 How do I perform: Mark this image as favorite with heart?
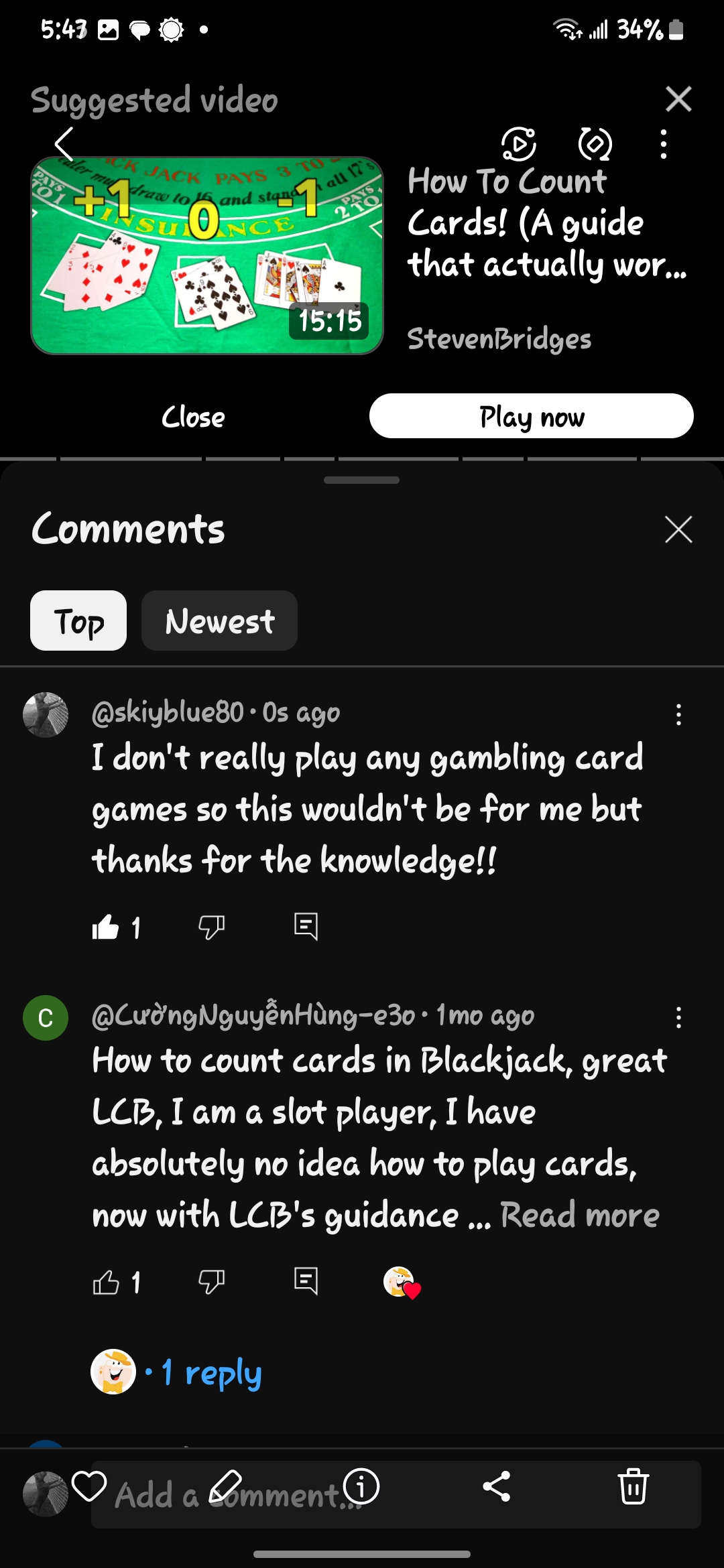[89, 1486]
